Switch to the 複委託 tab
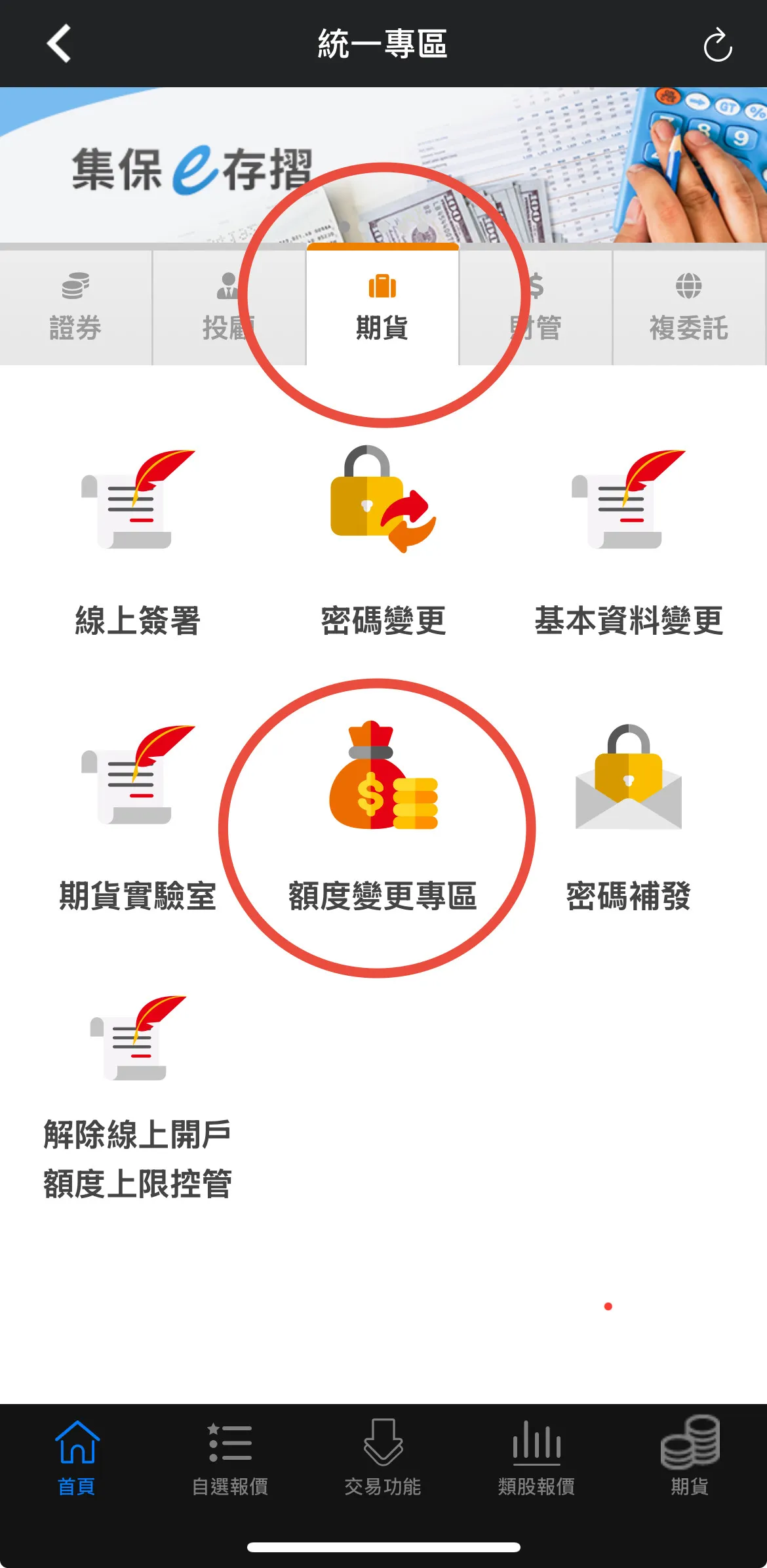The width and height of the screenshot is (767, 1568). (688, 307)
